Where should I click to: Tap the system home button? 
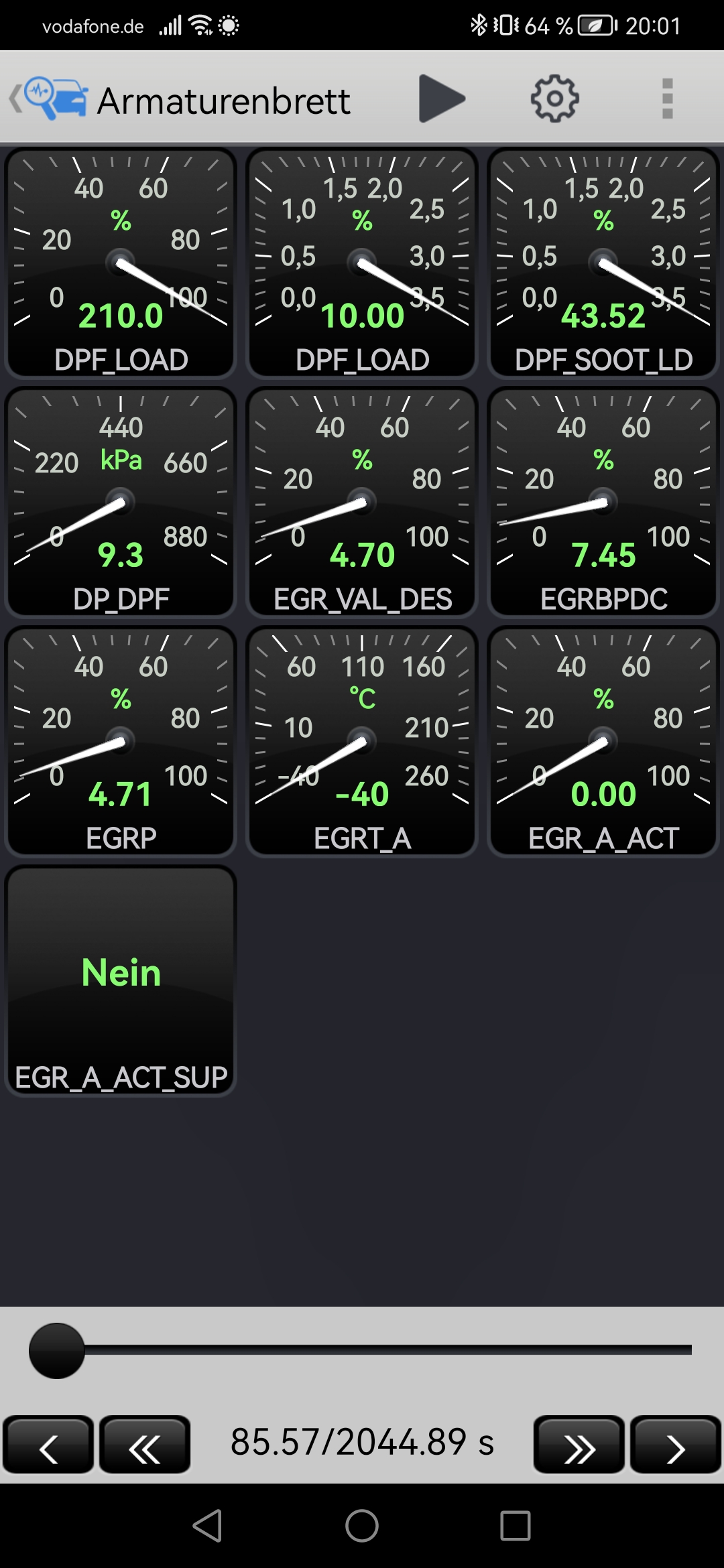coord(362,1526)
